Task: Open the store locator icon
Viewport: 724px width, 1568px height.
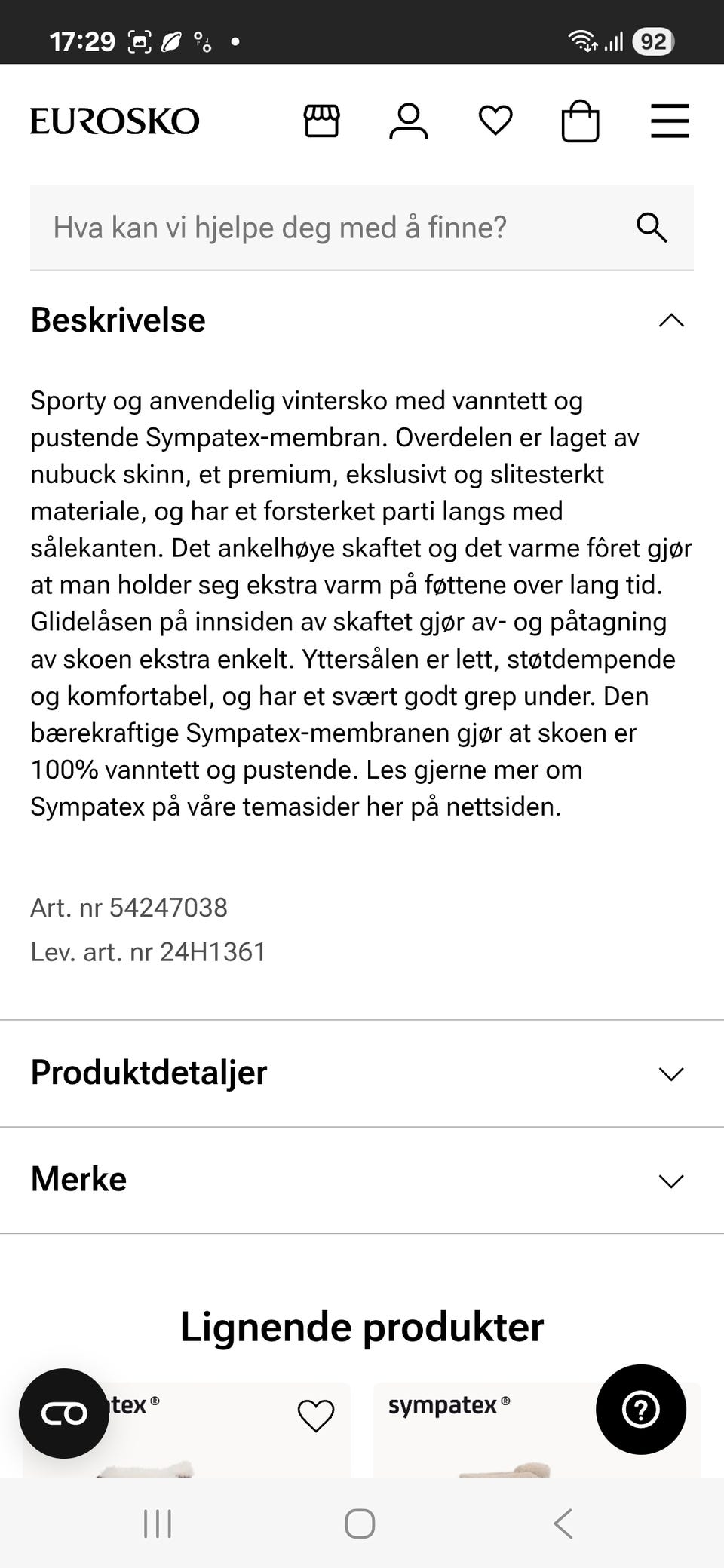Action: tap(324, 121)
